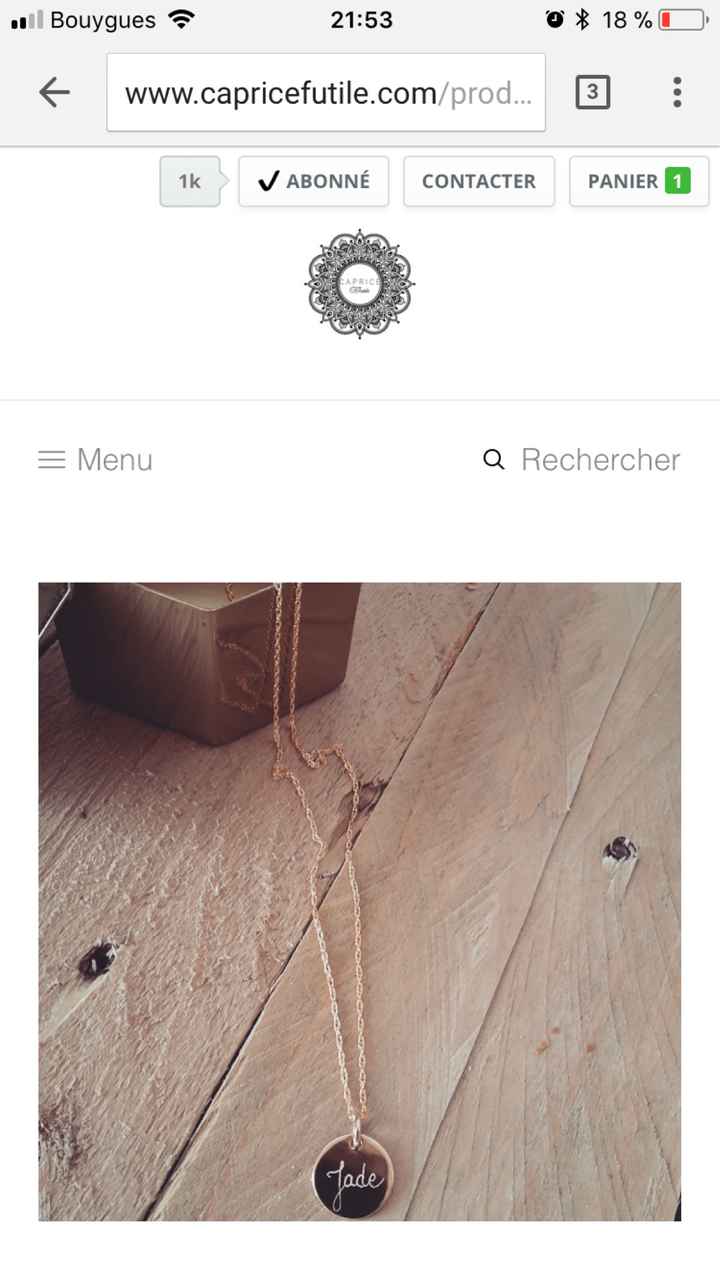The height and width of the screenshot is (1280, 720).
Task: Tap the 1k followers count bubble
Action: click(x=189, y=181)
